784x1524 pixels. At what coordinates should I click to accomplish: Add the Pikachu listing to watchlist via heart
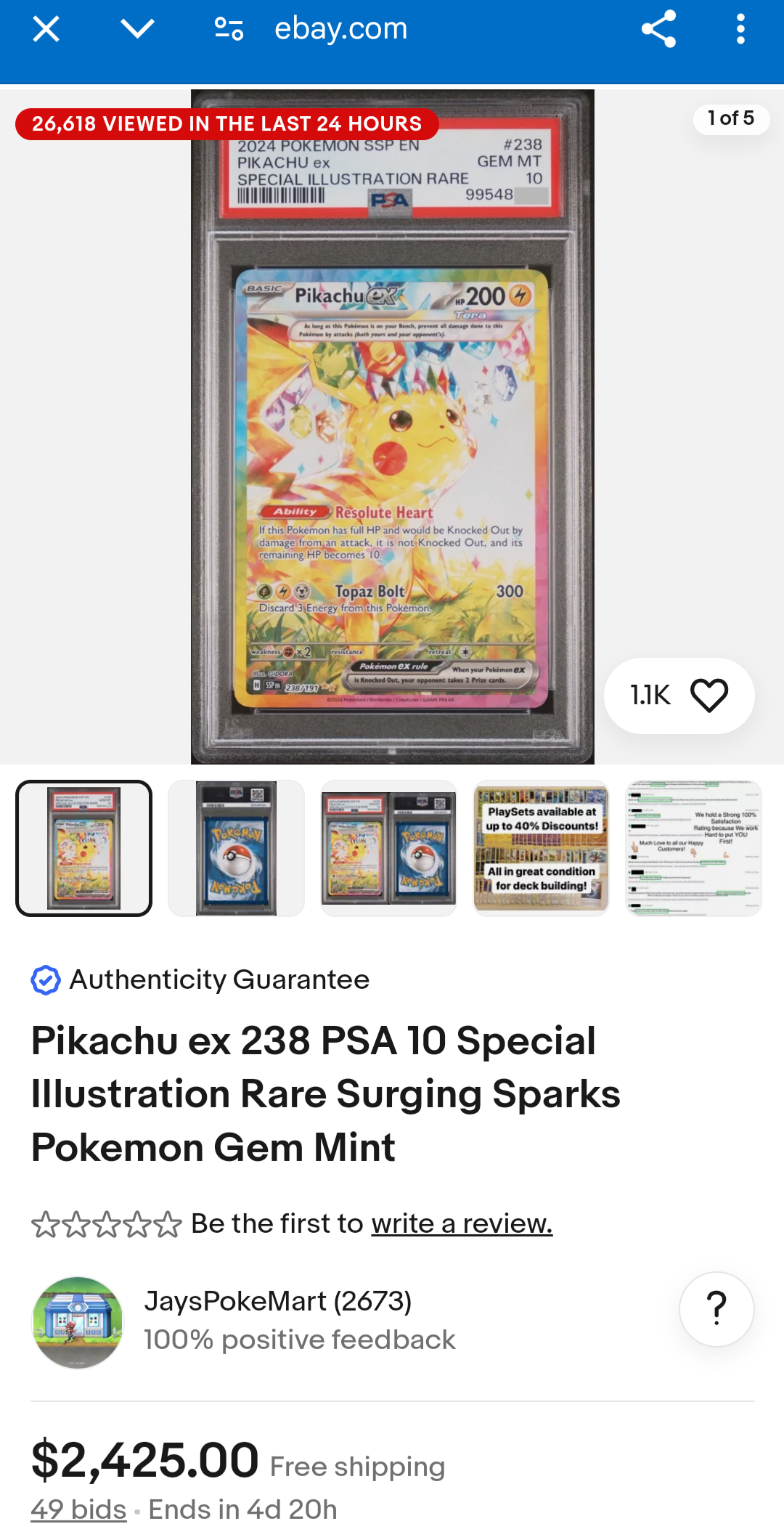click(709, 696)
